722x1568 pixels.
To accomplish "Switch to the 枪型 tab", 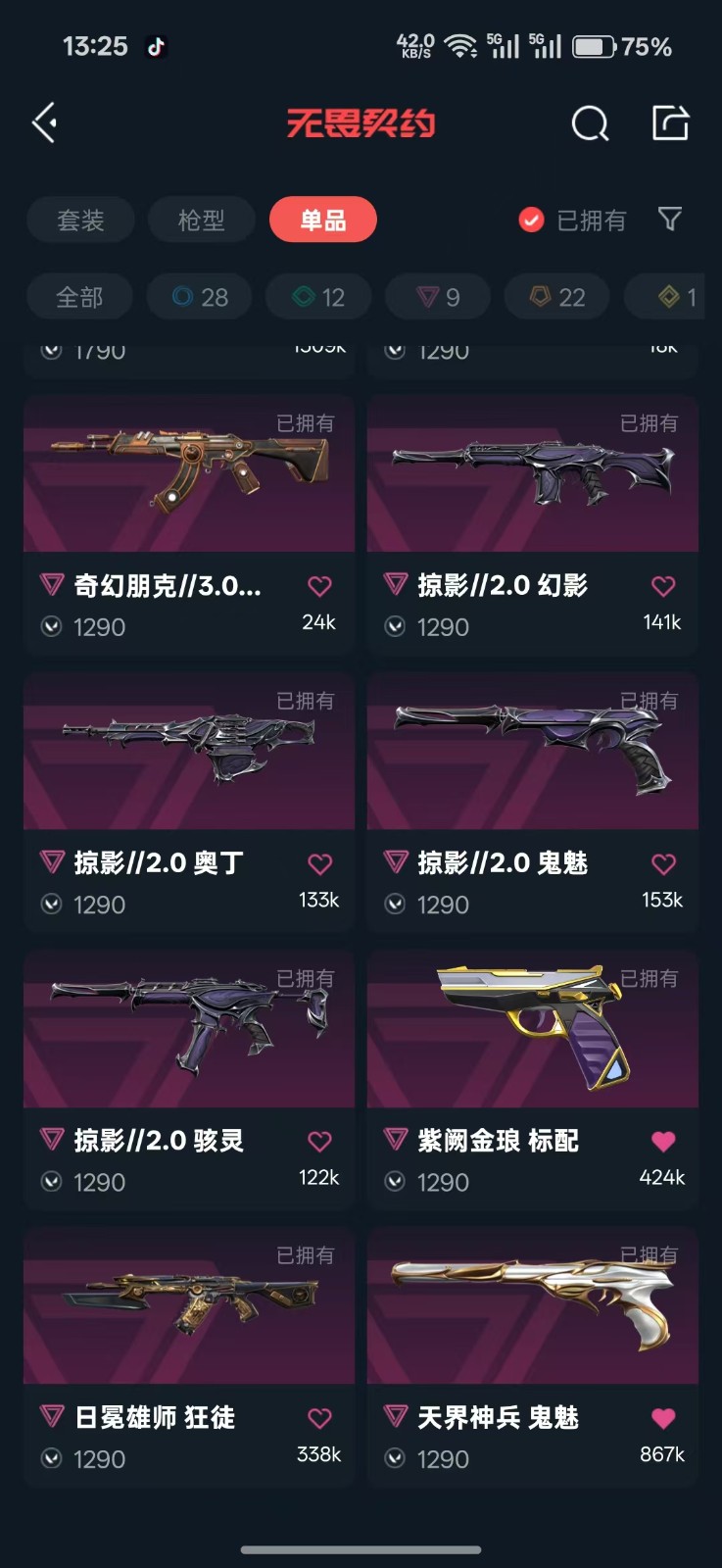I will pyautogui.click(x=202, y=220).
